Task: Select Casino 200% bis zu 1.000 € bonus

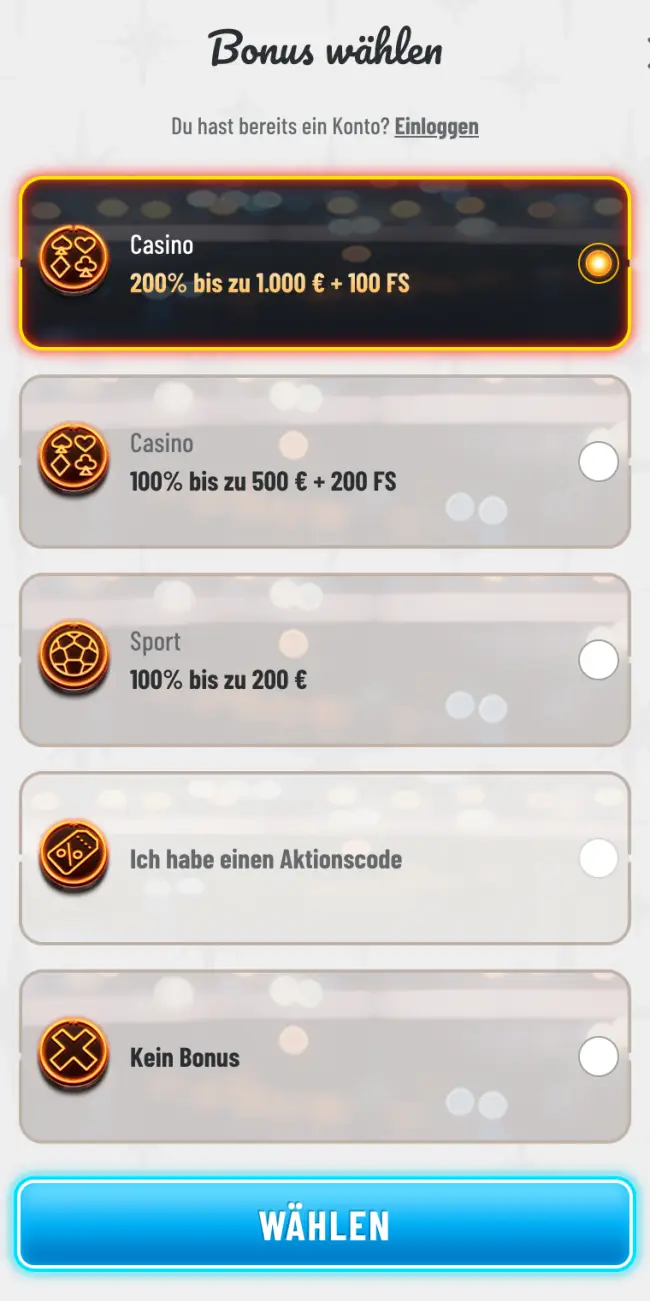Action: point(597,264)
